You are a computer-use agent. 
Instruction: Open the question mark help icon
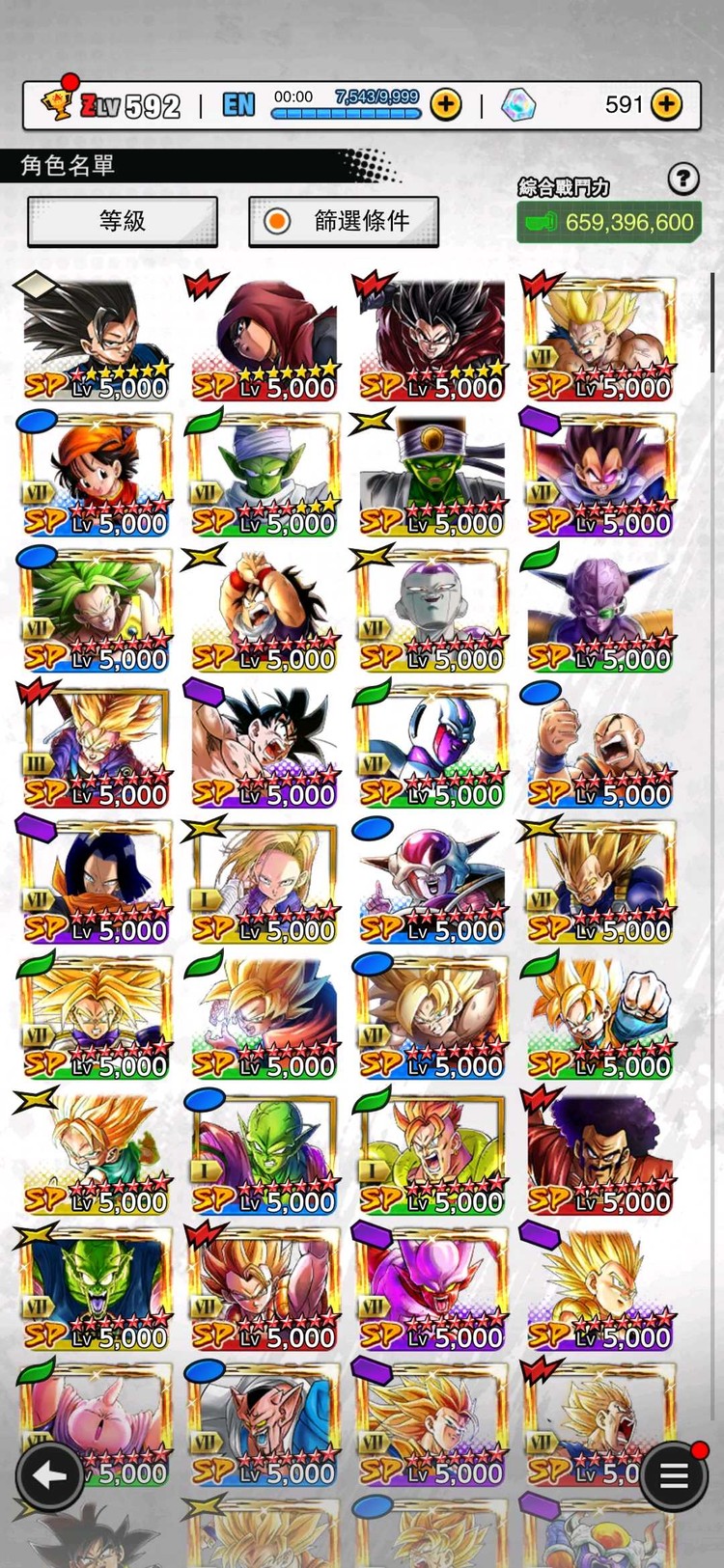coord(682,178)
